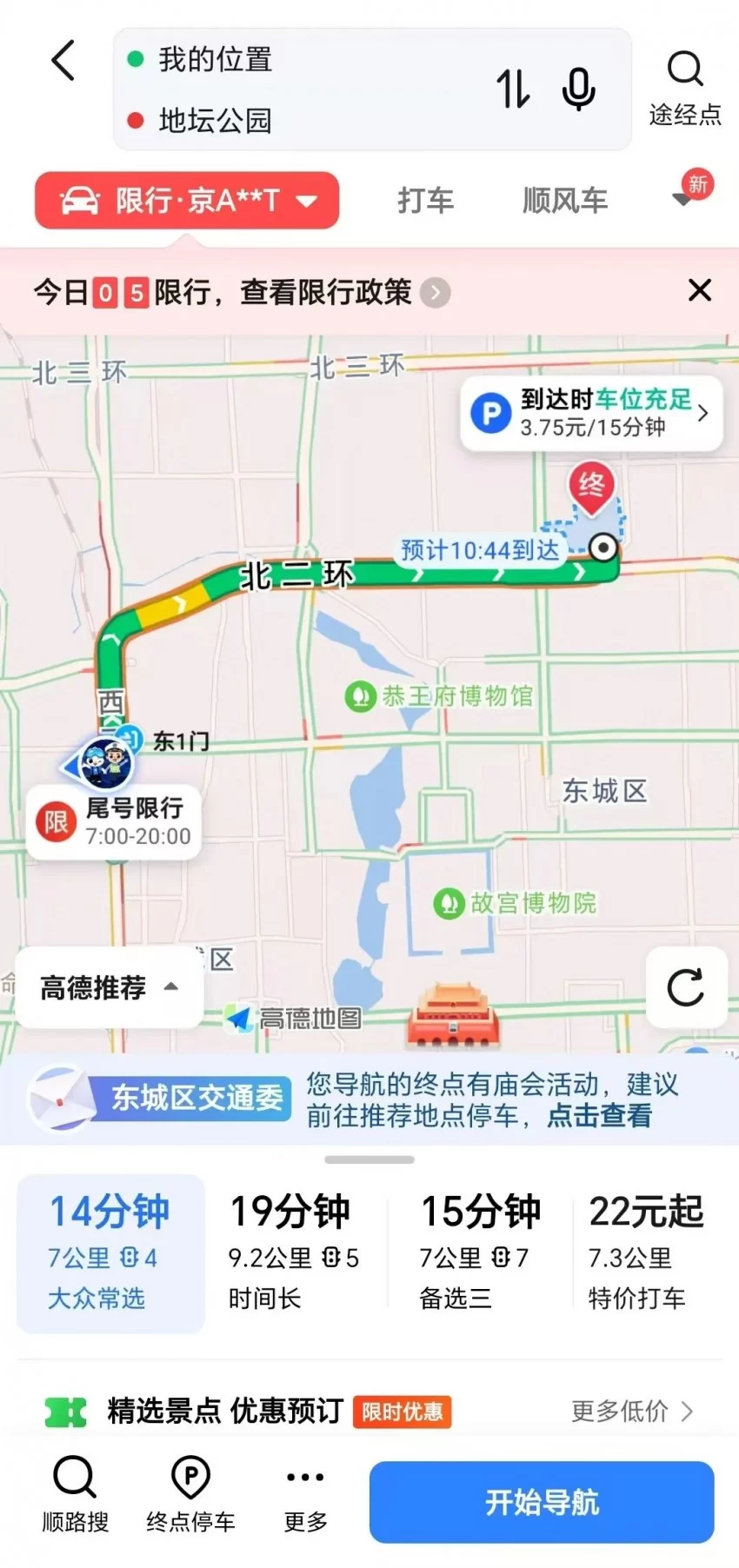
Task: Switch to the 顺风车 tab
Action: (x=564, y=200)
